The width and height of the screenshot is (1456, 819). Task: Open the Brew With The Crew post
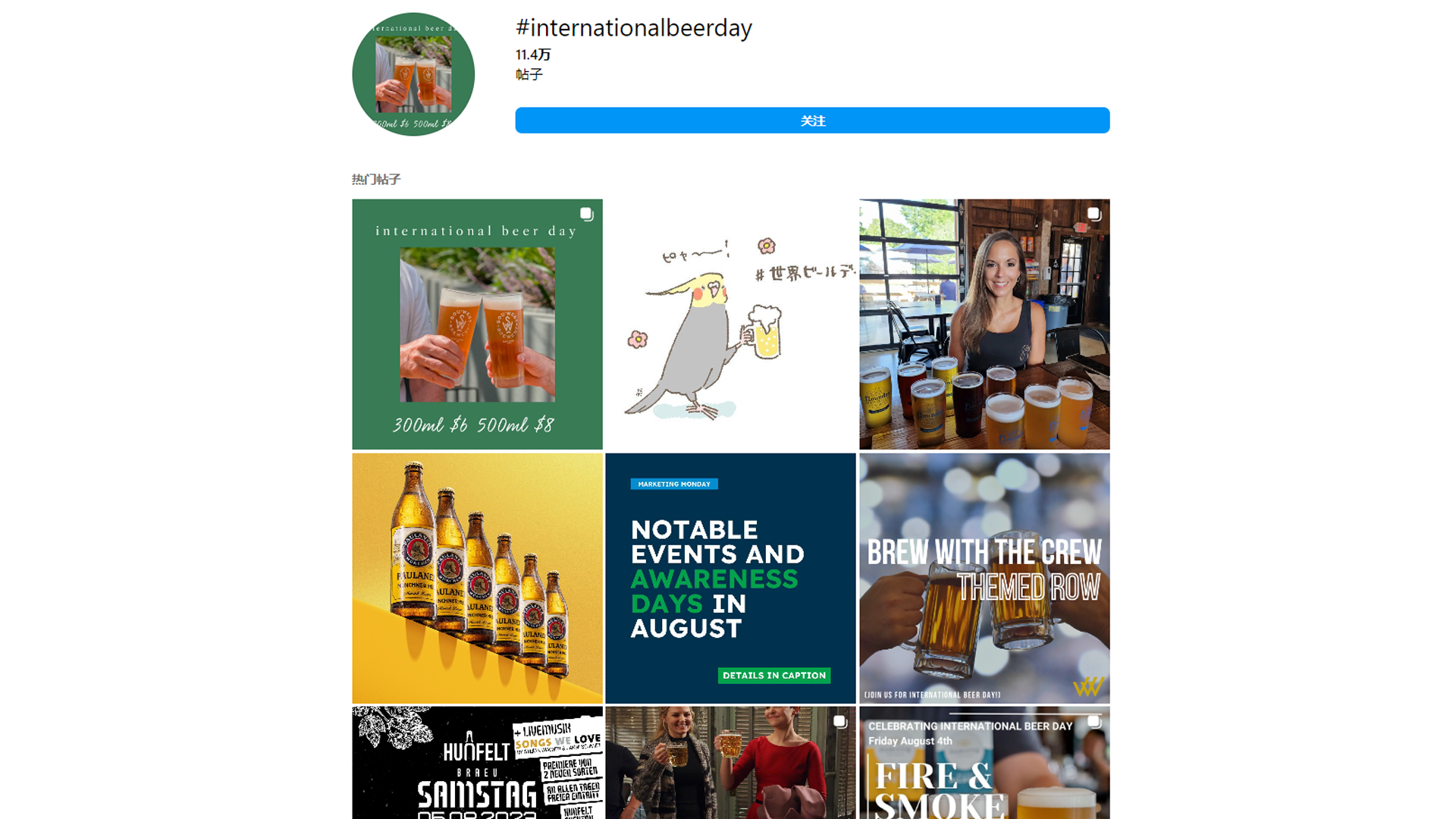point(984,578)
